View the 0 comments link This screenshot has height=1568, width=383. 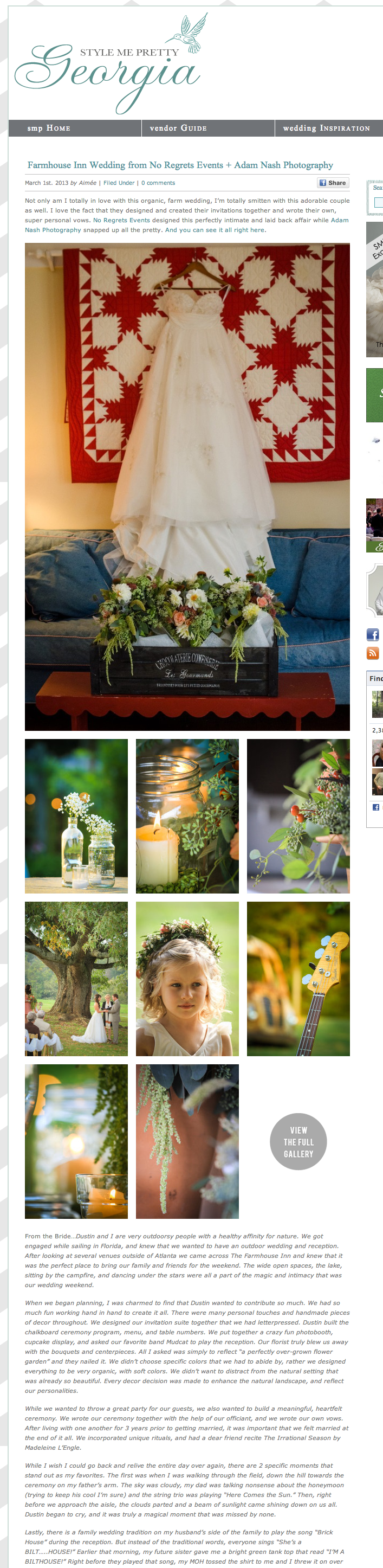point(158,183)
